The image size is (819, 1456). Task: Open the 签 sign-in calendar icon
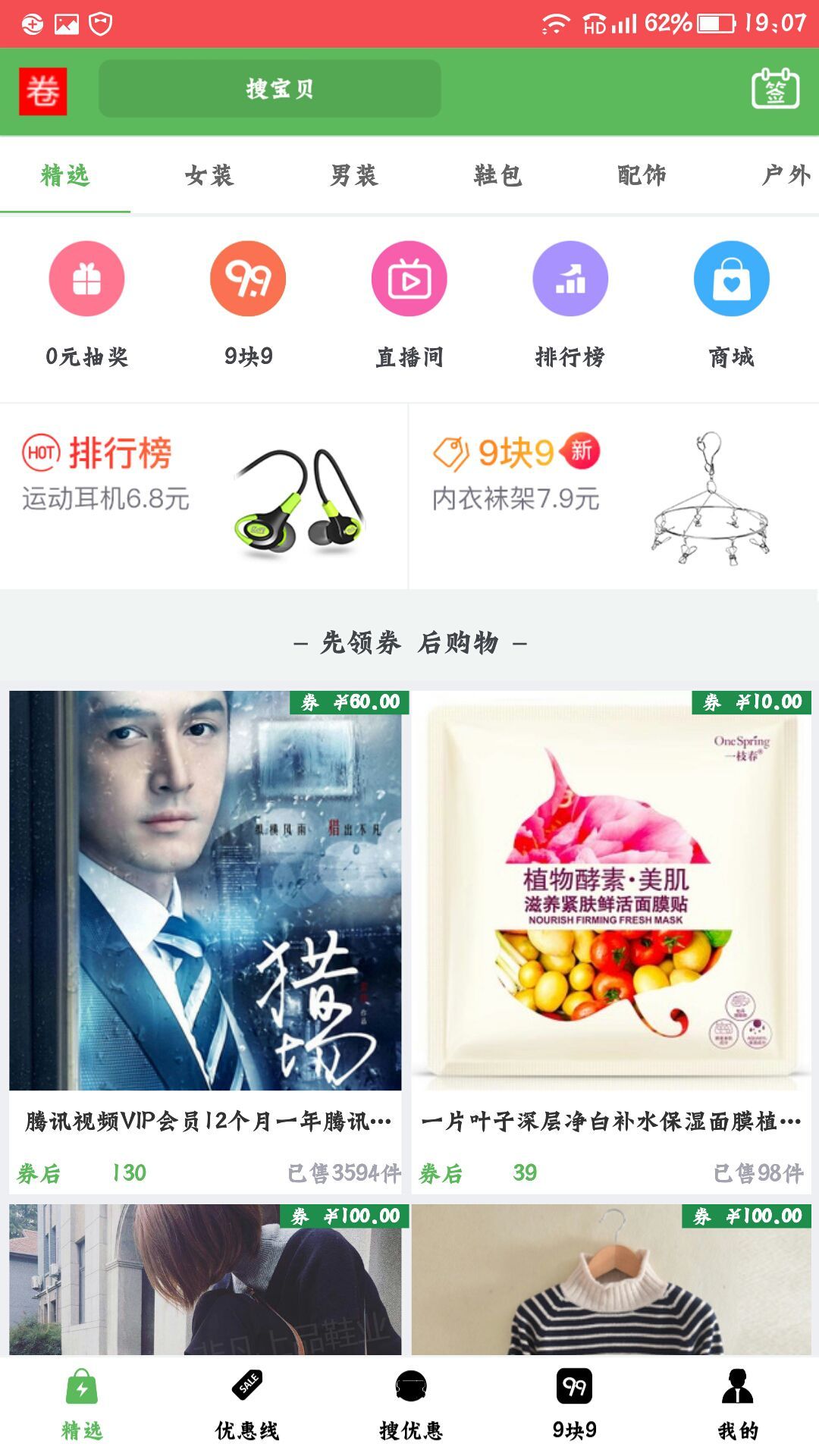(x=775, y=89)
